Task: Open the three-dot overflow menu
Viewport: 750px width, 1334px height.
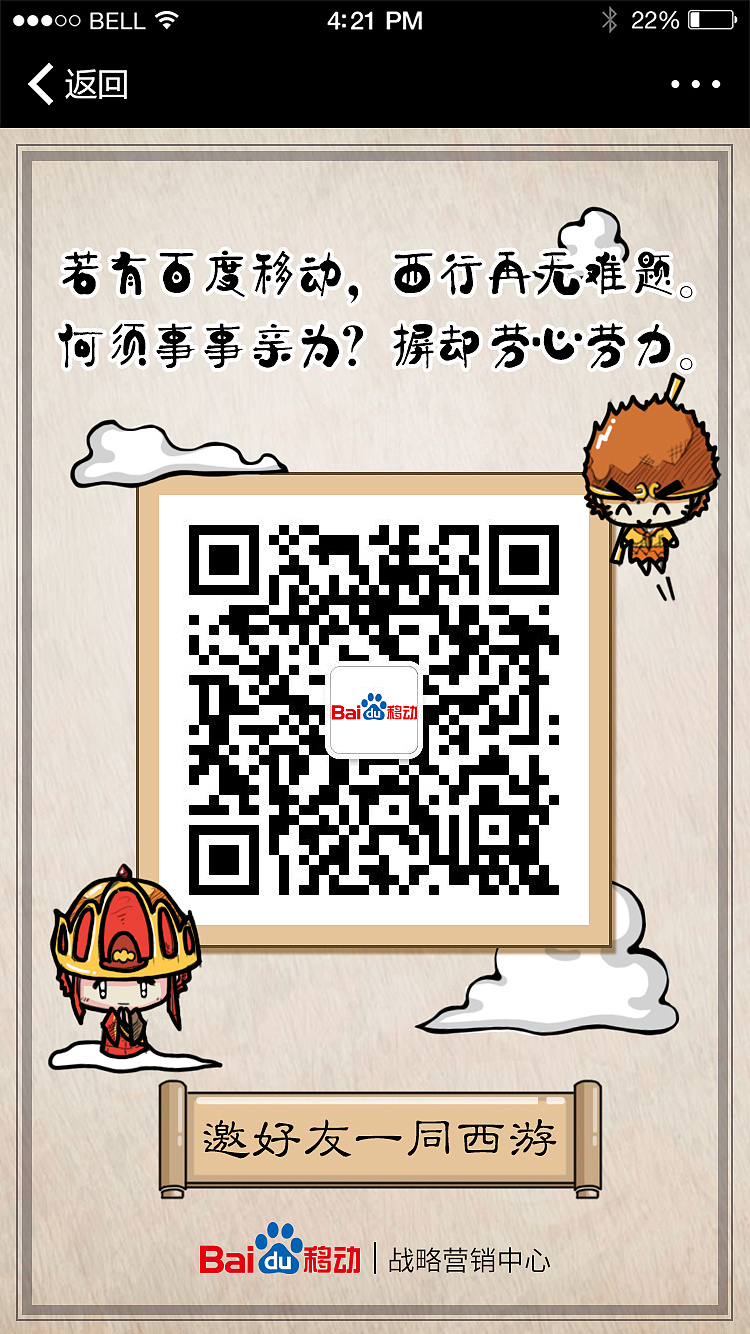Action: click(x=695, y=85)
